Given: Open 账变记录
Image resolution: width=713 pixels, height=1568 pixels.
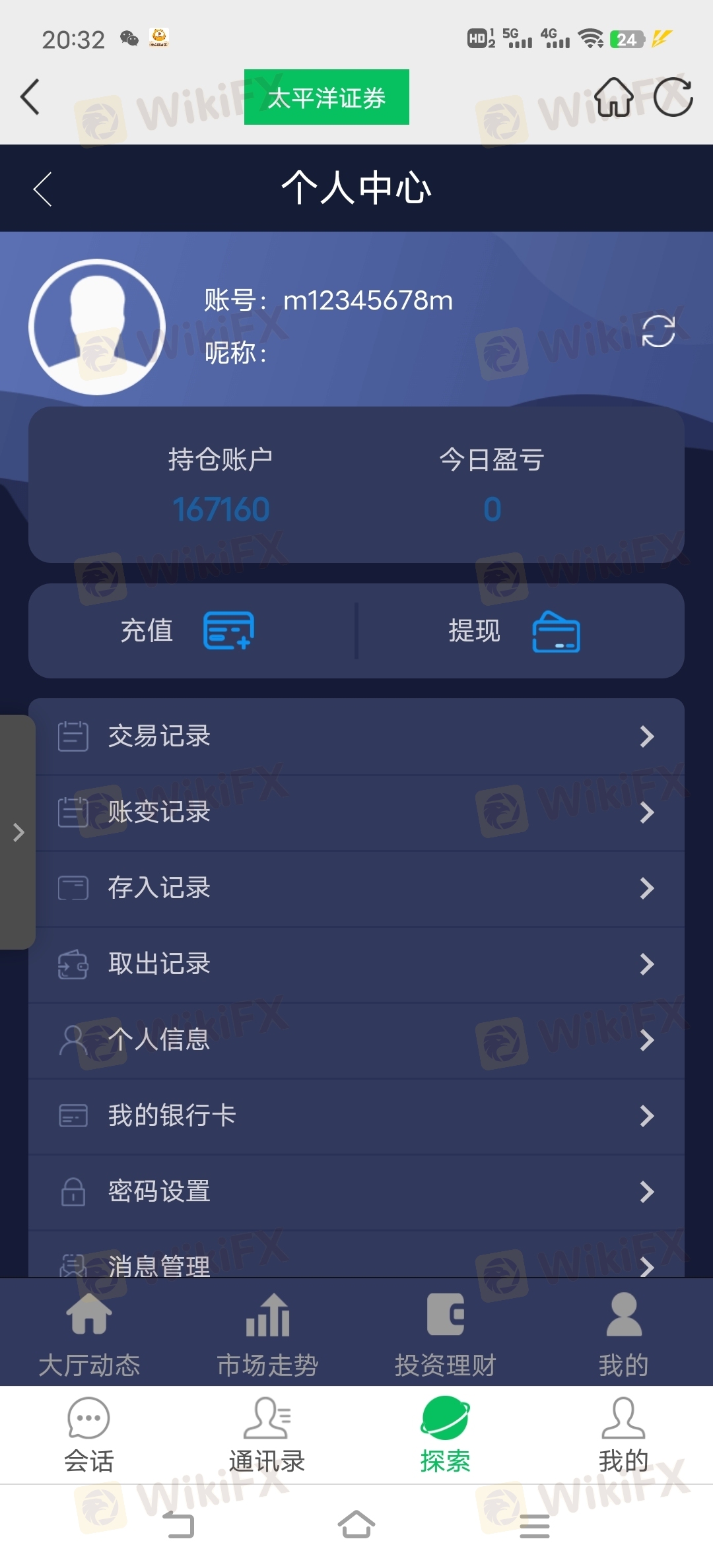Looking at the screenshot, I should 356,812.
